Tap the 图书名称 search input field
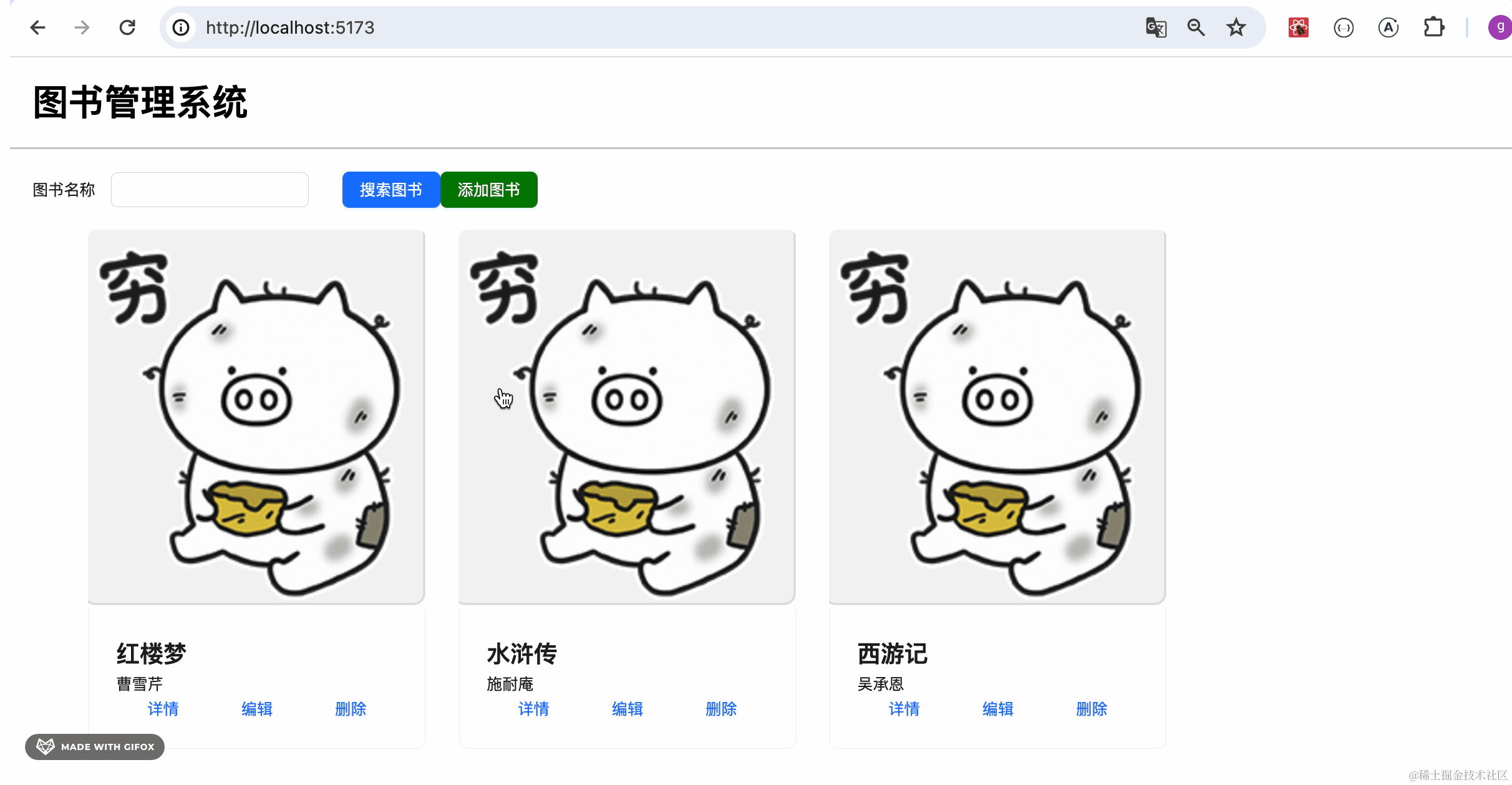1512x785 pixels. coord(210,190)
